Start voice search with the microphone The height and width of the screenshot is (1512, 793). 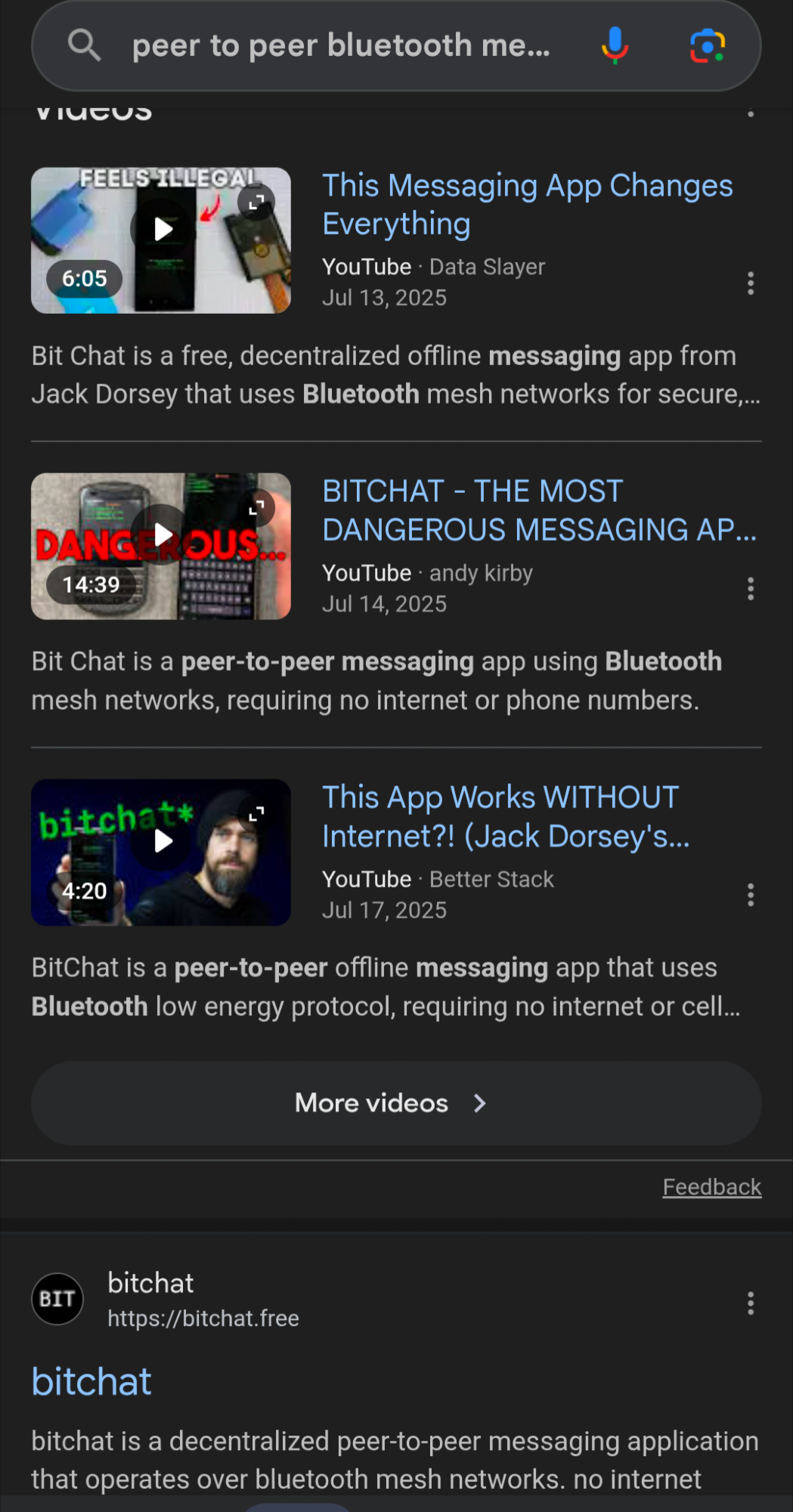click(615, 46)
